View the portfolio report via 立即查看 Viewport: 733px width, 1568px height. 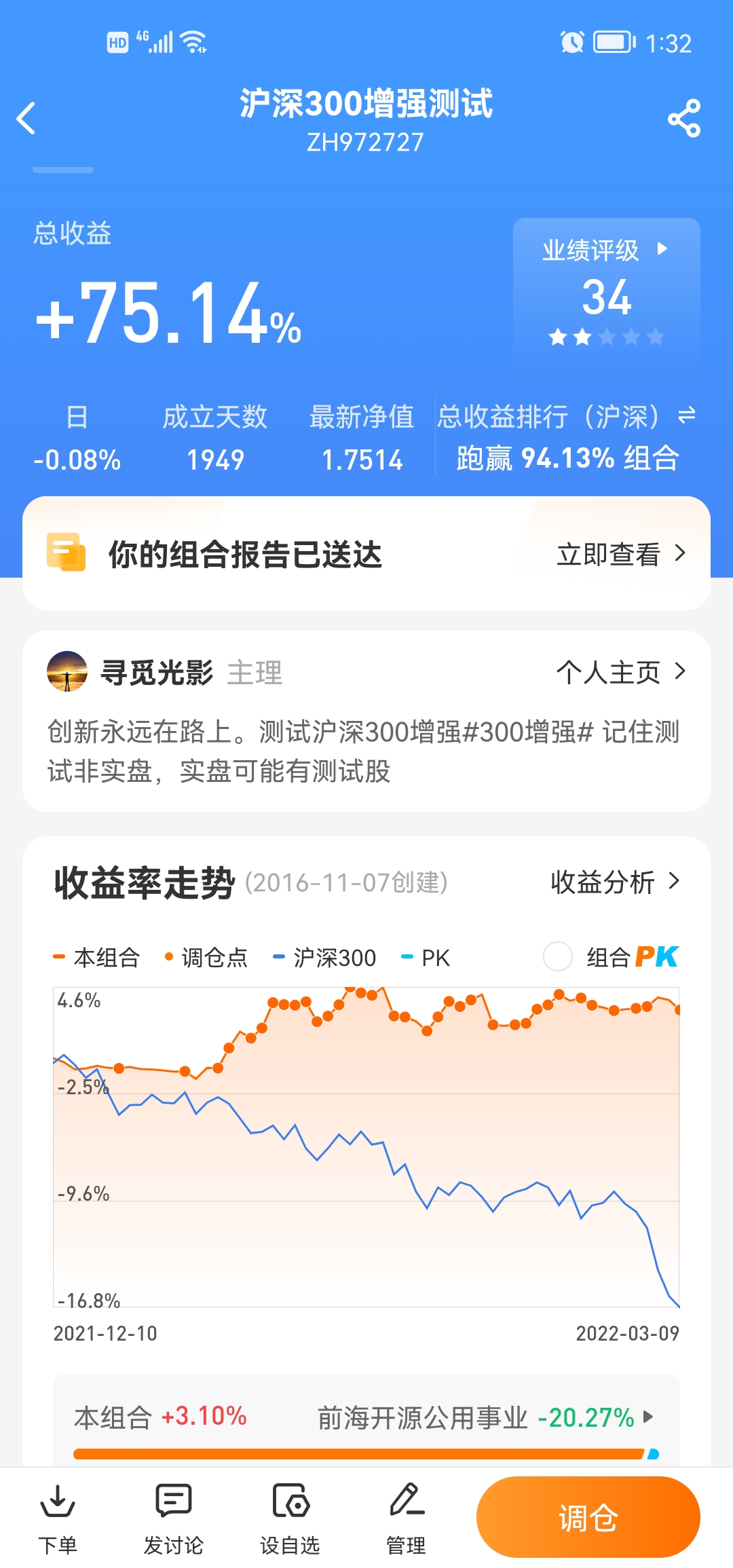point(620,554)
